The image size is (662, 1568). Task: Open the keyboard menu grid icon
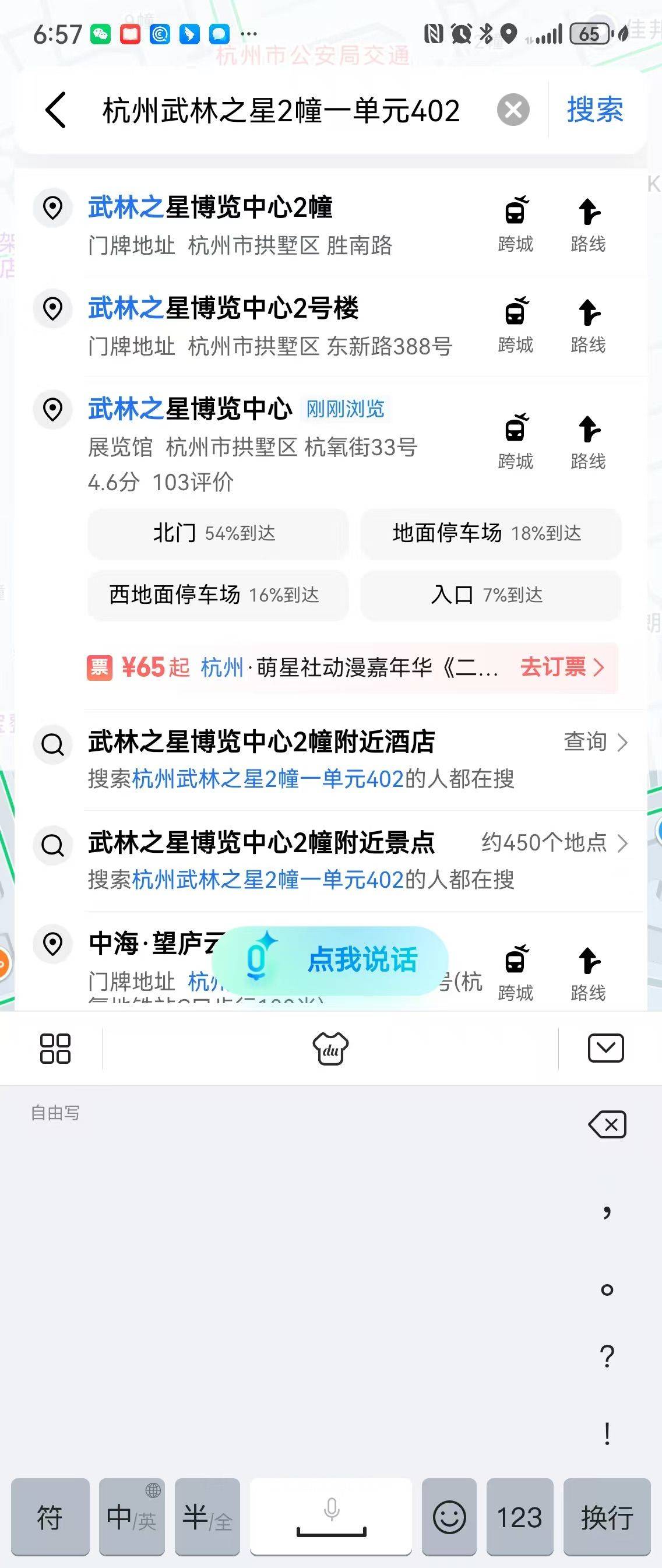click(x=55, y=1047)
